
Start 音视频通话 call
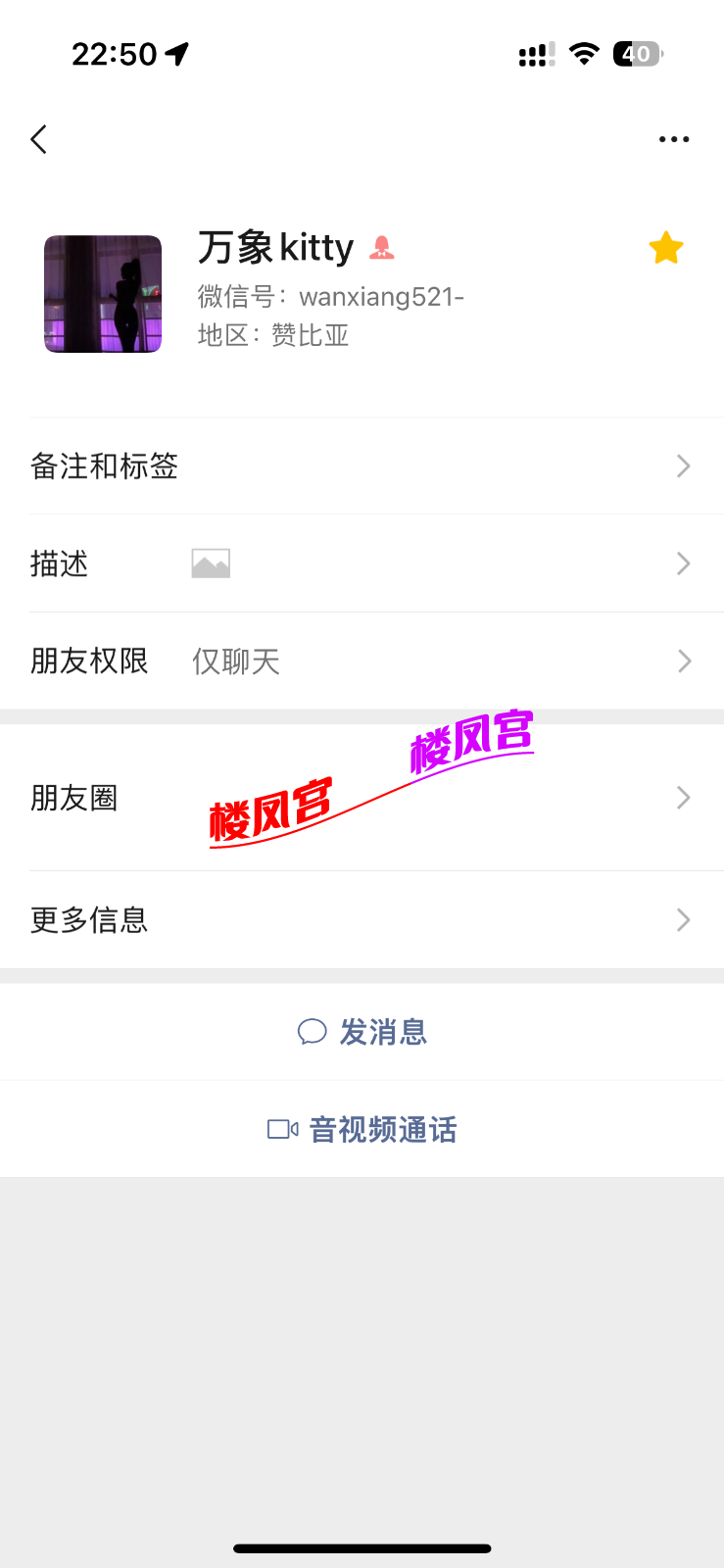(362, 1130)
